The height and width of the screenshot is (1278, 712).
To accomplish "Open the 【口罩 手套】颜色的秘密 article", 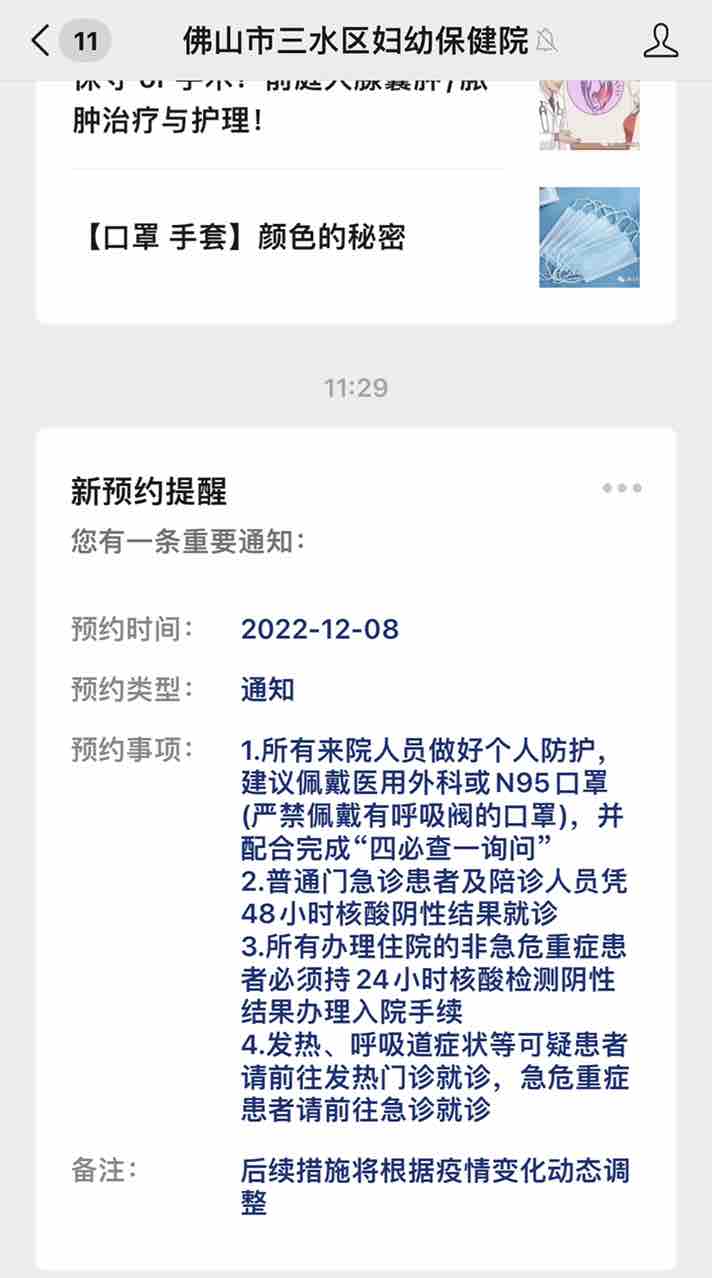I will 240,237.
